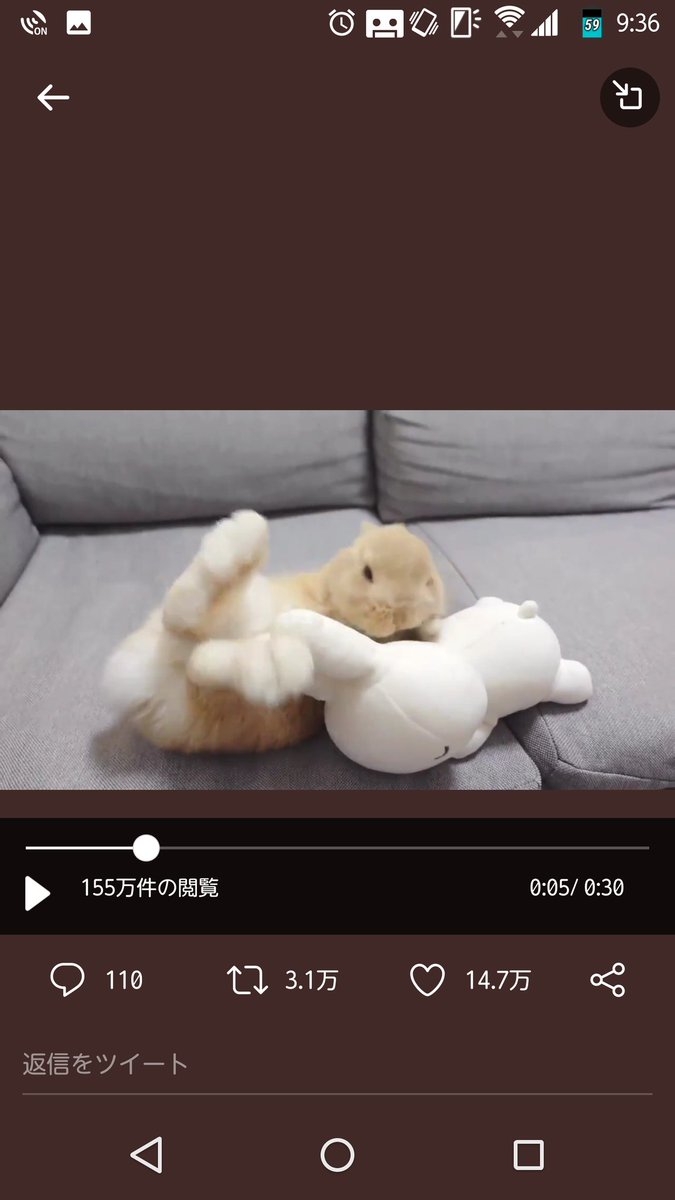The width and height of the screenshot is (675, 1200).
Task: Tap the video seek bar handle
Action: tap(146, 848)
